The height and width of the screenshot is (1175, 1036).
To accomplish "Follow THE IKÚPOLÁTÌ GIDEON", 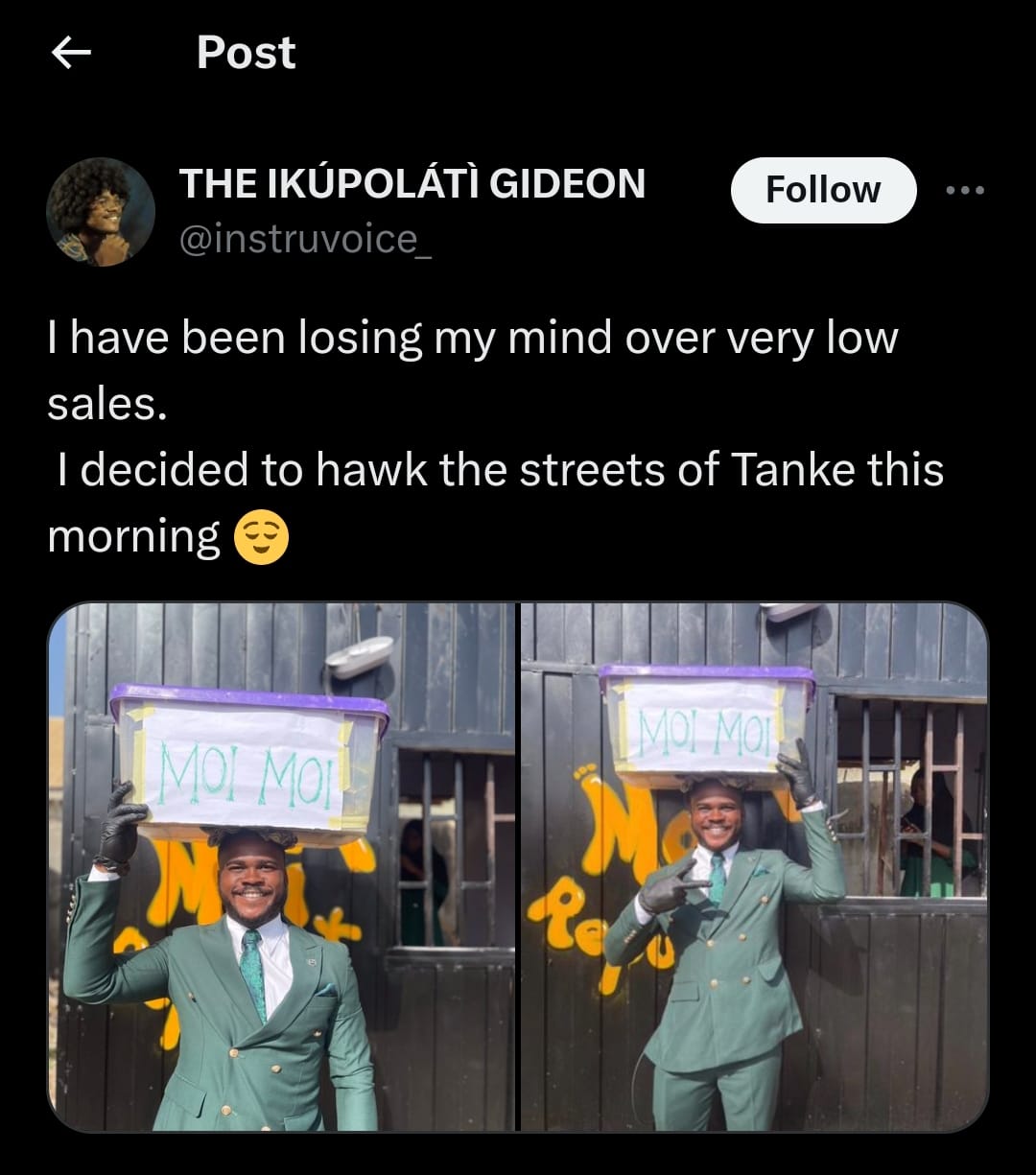I will pyautogui.click(x=822, y=190).
